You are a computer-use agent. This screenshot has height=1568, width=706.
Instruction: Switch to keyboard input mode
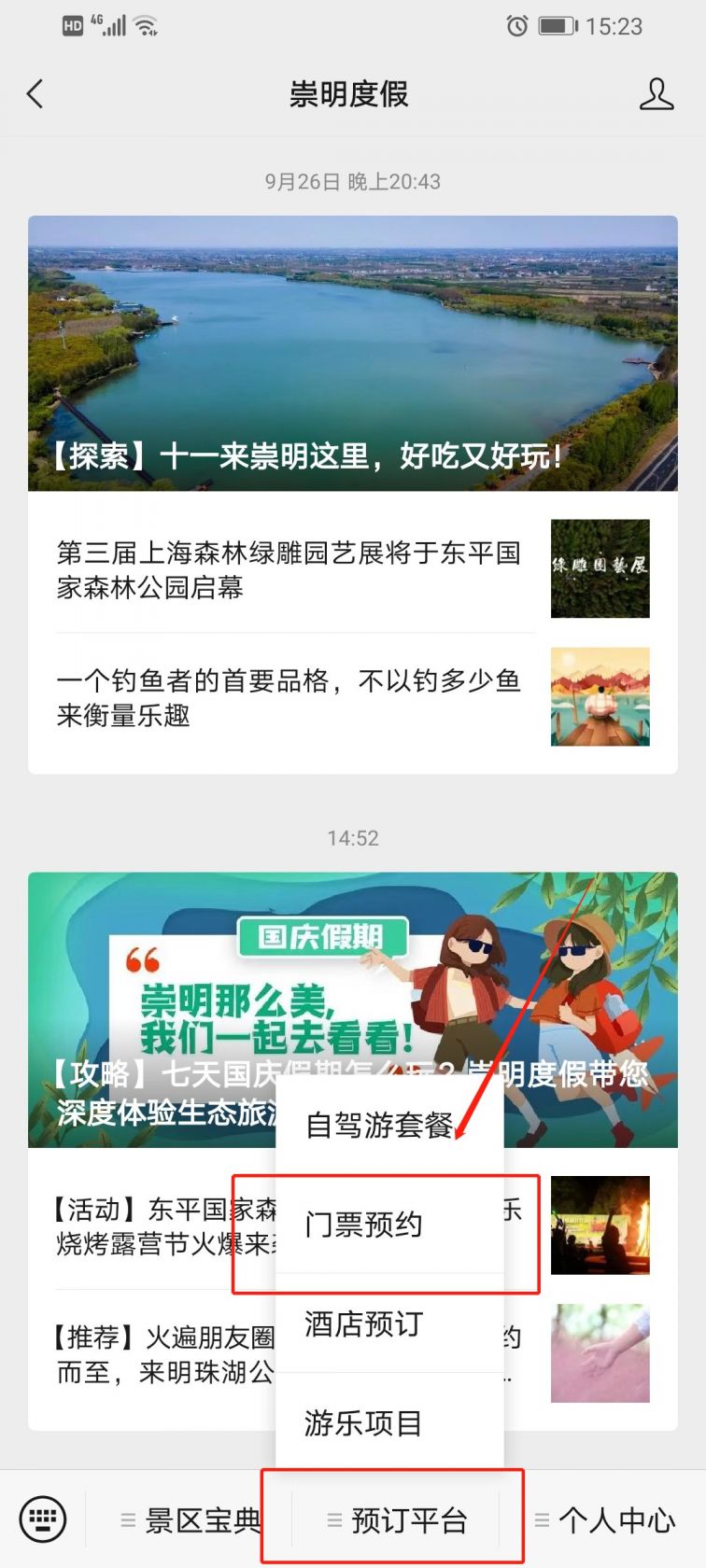(x=43, y=1519)
